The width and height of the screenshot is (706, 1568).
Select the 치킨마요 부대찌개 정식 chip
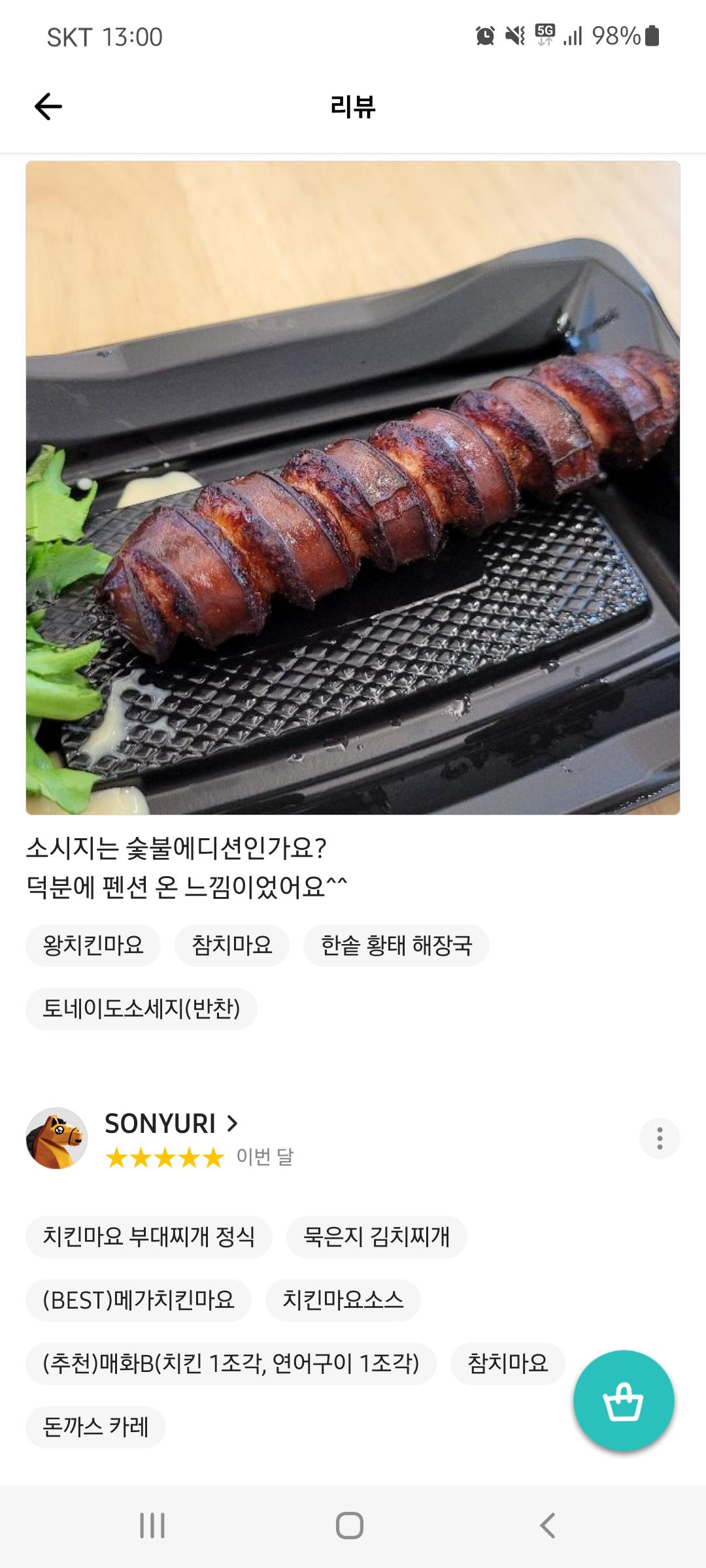[148, 1237]
